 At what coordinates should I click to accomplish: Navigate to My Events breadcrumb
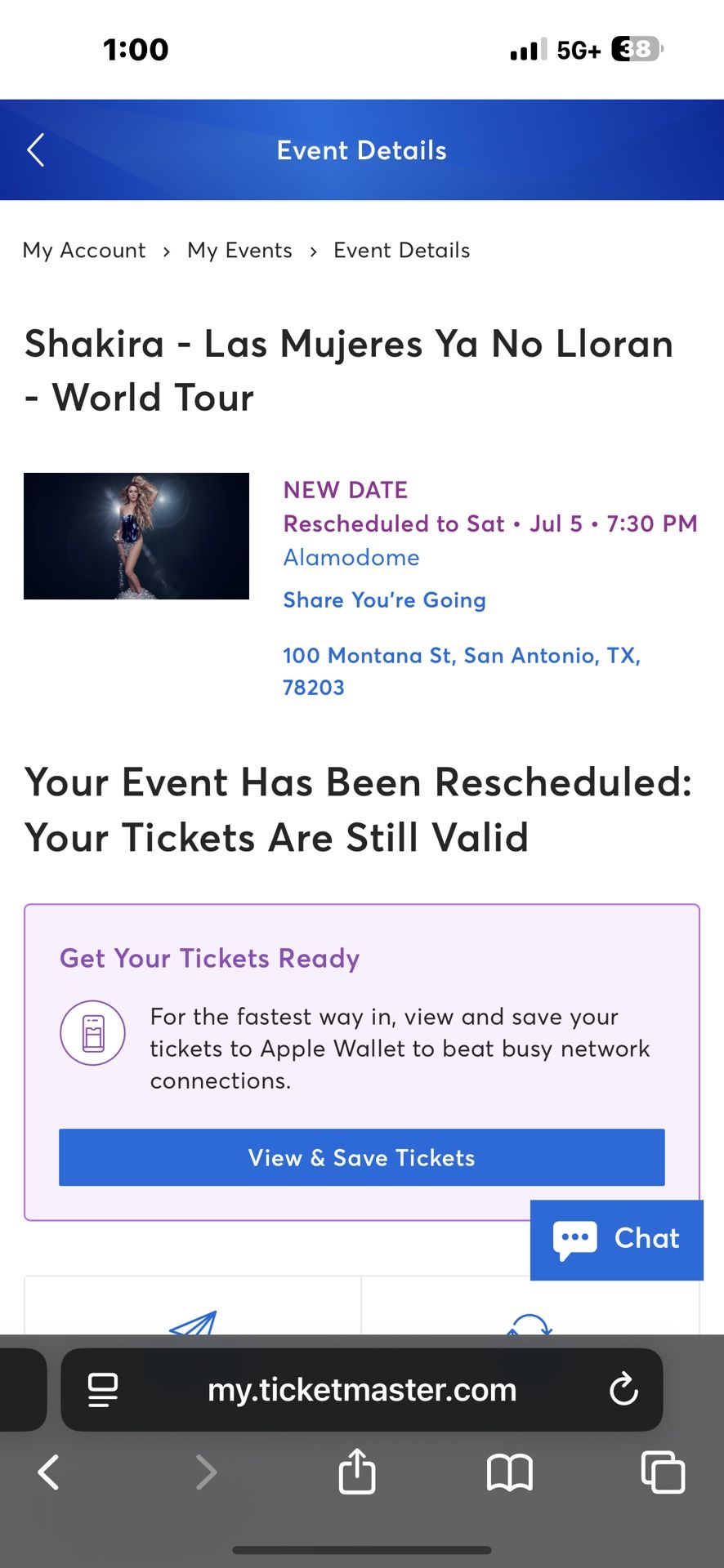coord(239,250)
